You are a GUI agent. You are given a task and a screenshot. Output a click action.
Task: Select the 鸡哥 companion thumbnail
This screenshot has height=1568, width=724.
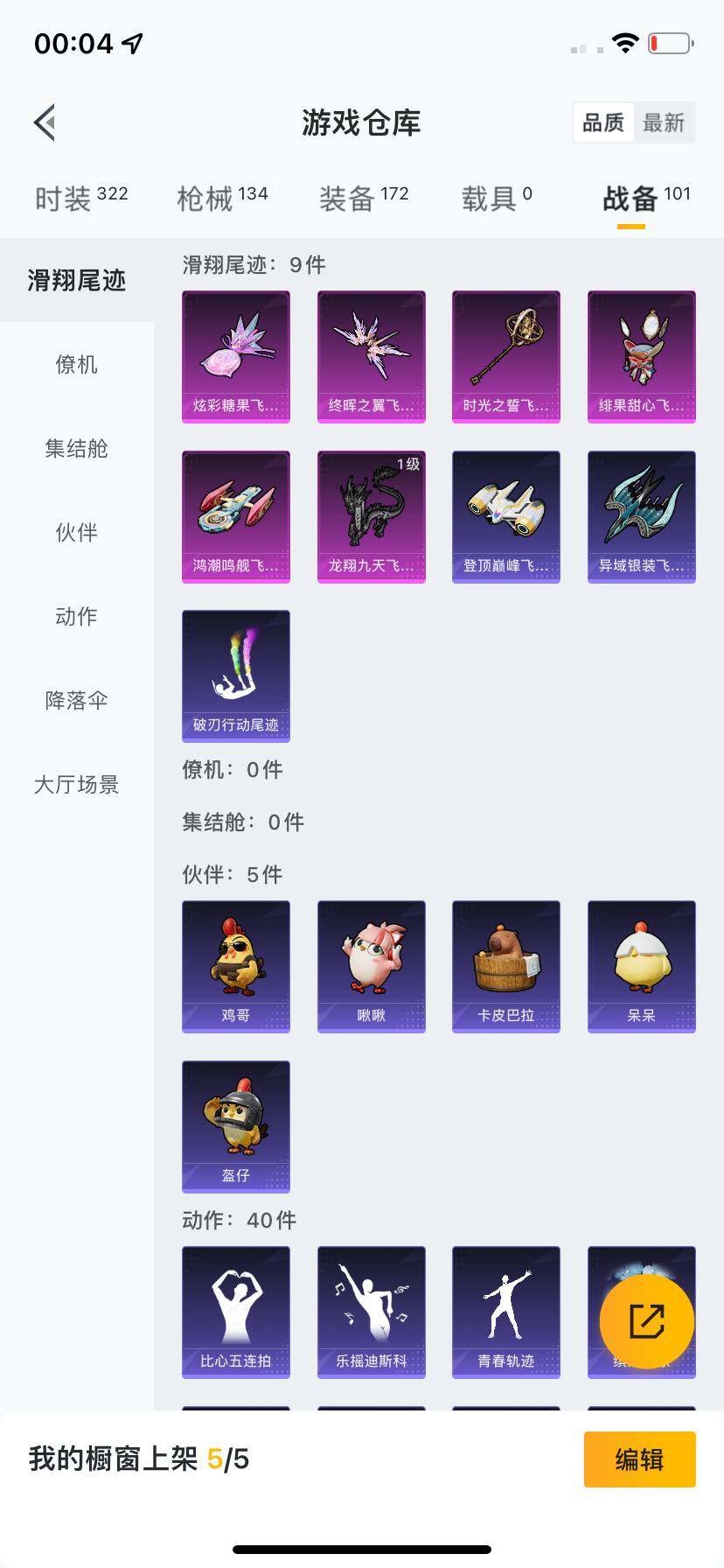(x=235, y=966)
